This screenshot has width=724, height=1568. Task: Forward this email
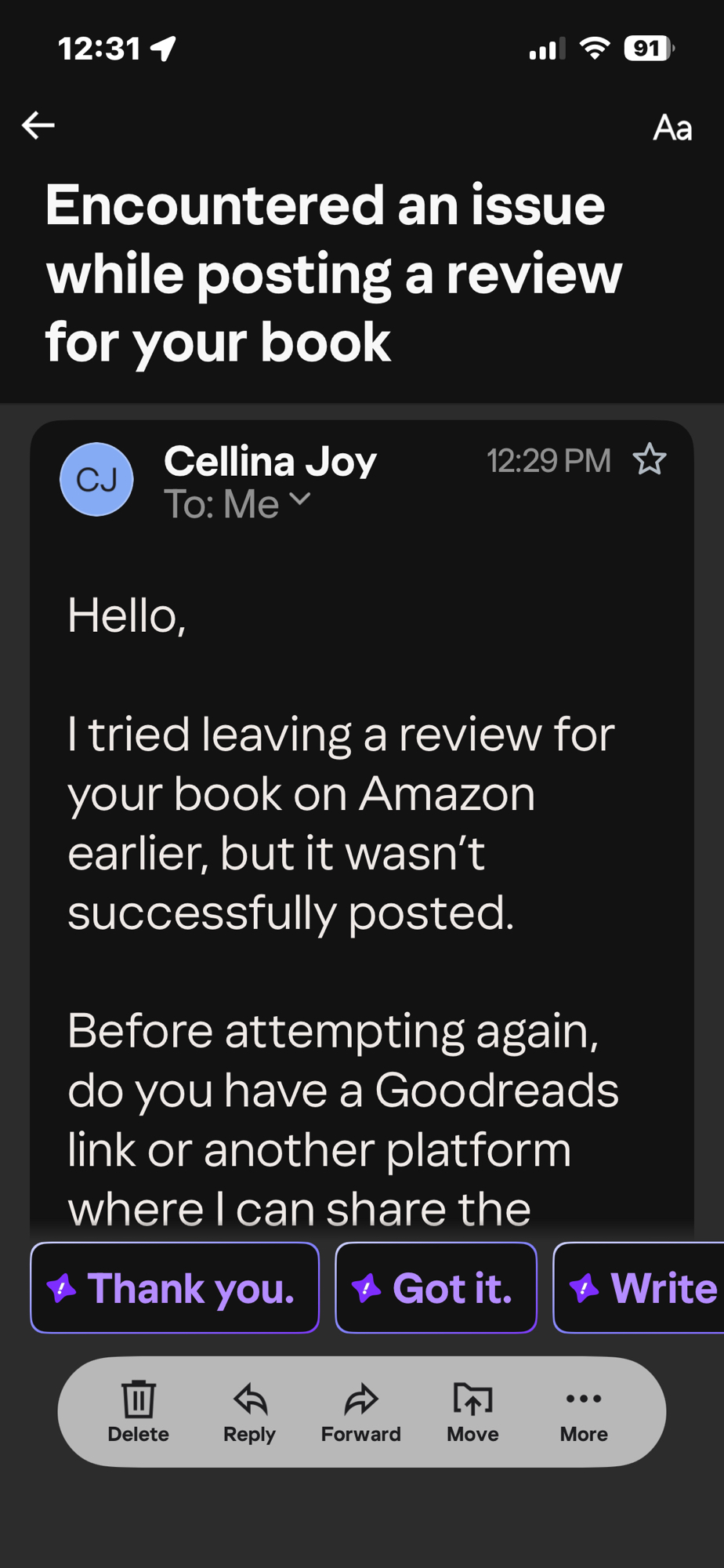360,1411
